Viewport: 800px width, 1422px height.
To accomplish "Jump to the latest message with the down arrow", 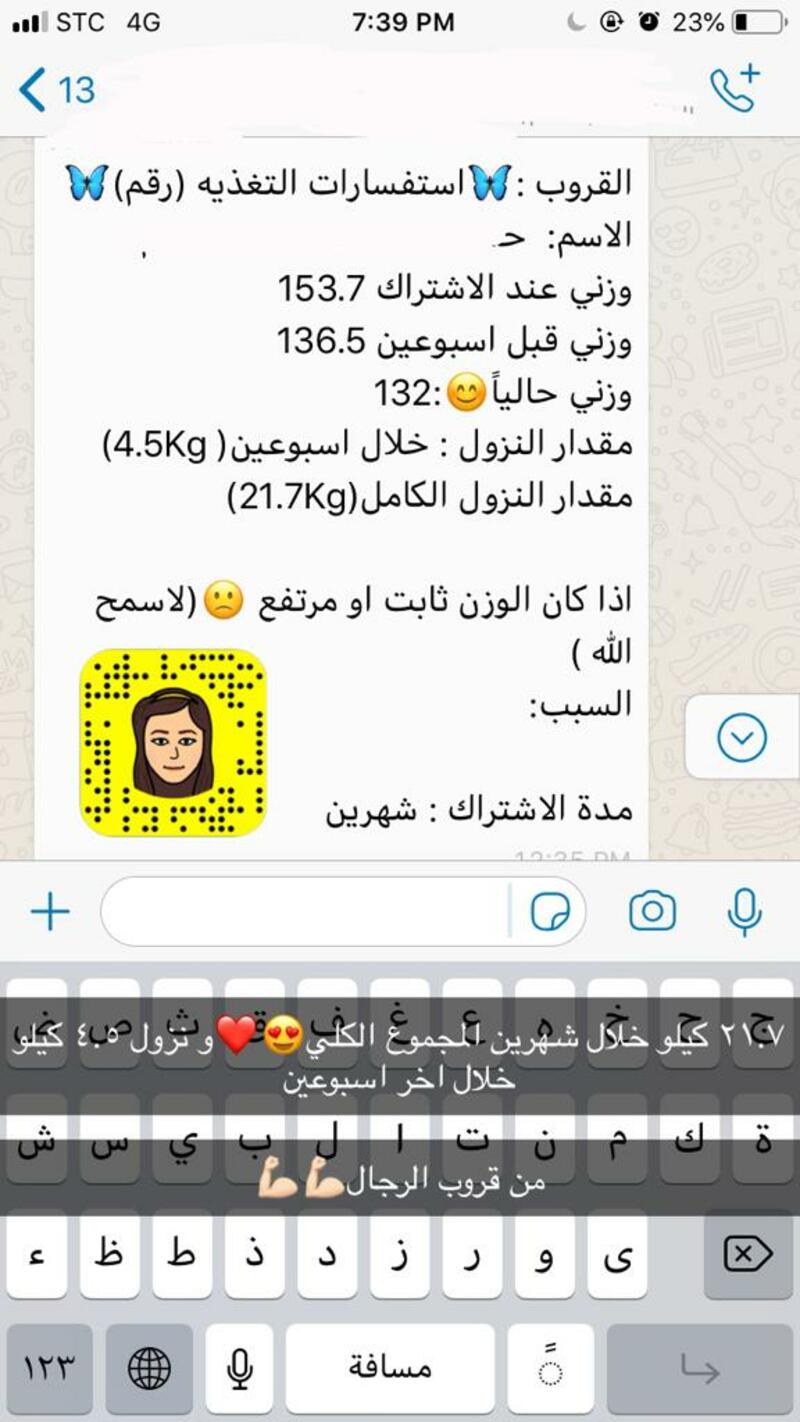I will coord(742,738).
